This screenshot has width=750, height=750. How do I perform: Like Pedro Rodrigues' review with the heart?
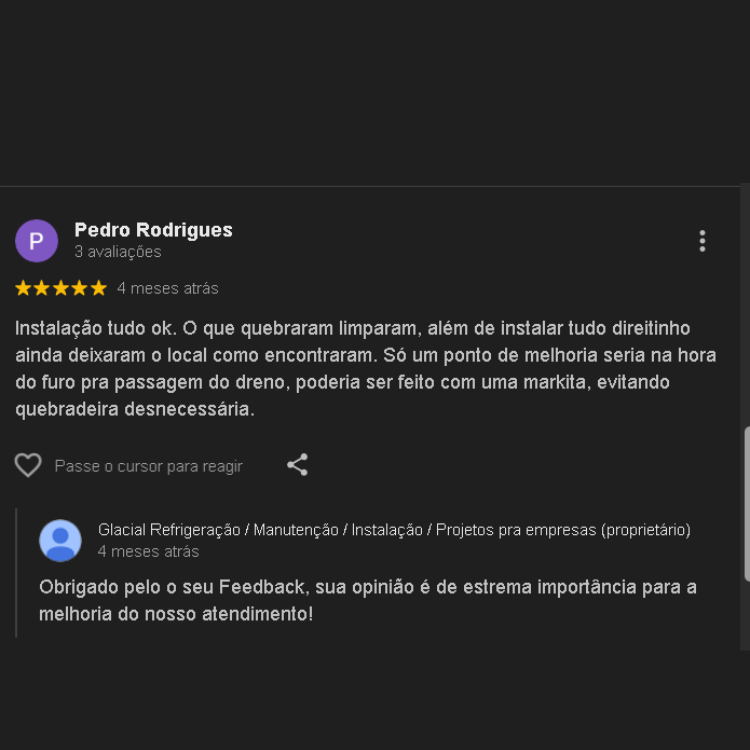(x=28, y=465)
